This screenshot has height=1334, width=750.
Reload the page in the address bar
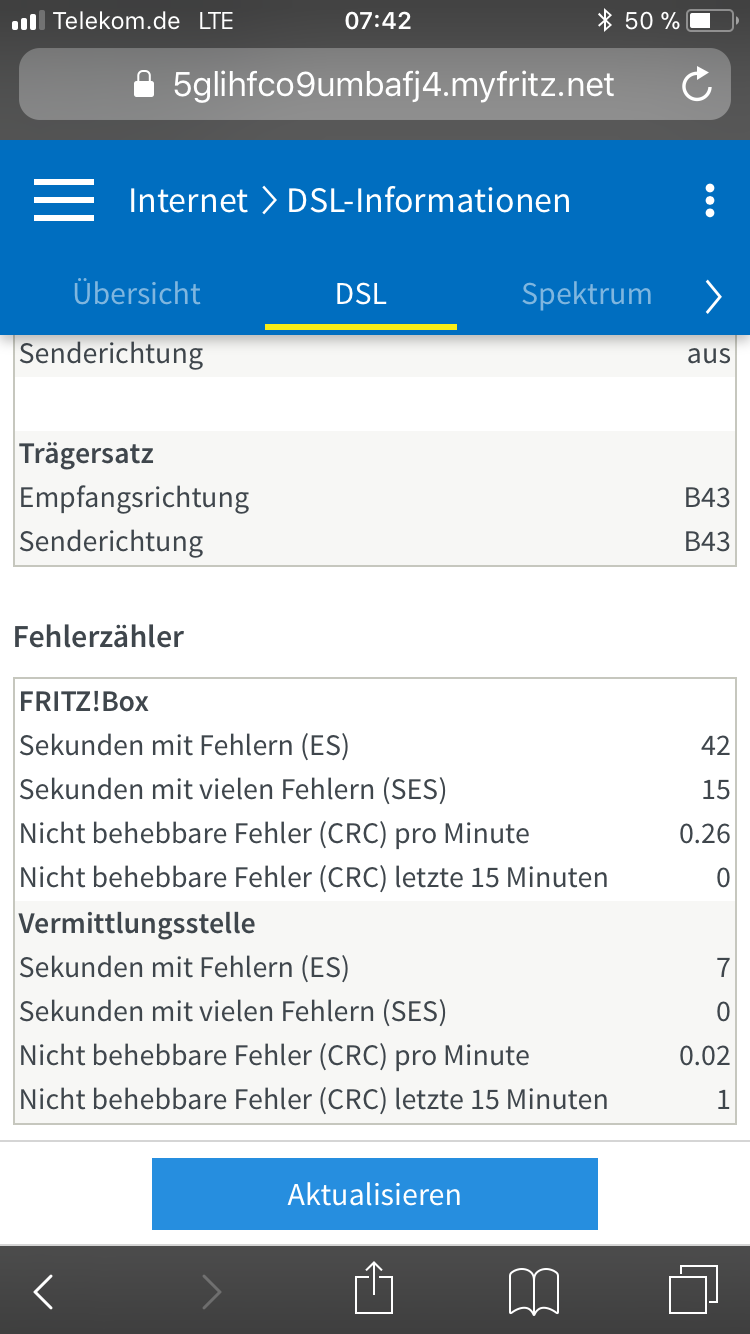696,85
